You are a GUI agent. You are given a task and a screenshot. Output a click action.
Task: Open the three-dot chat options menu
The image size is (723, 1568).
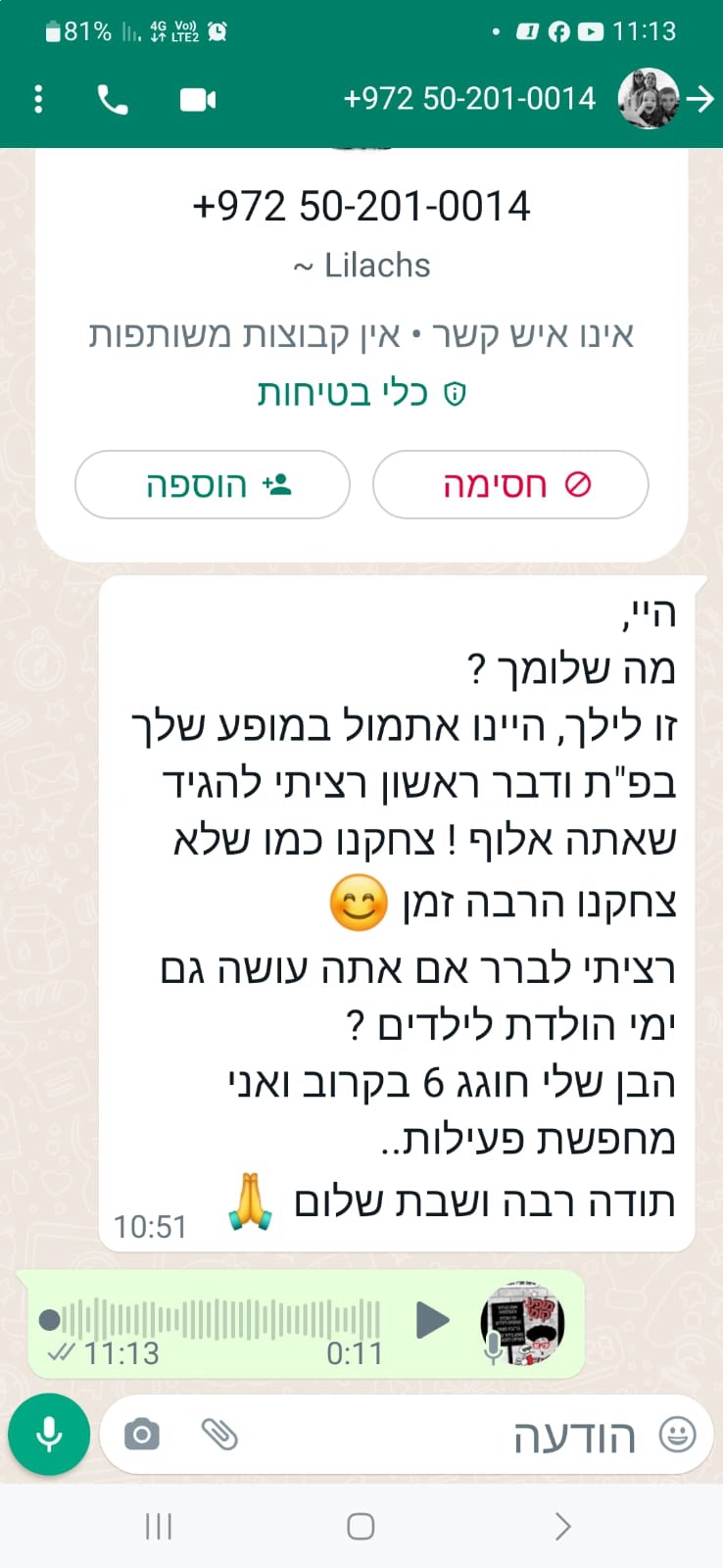[38, 99]
